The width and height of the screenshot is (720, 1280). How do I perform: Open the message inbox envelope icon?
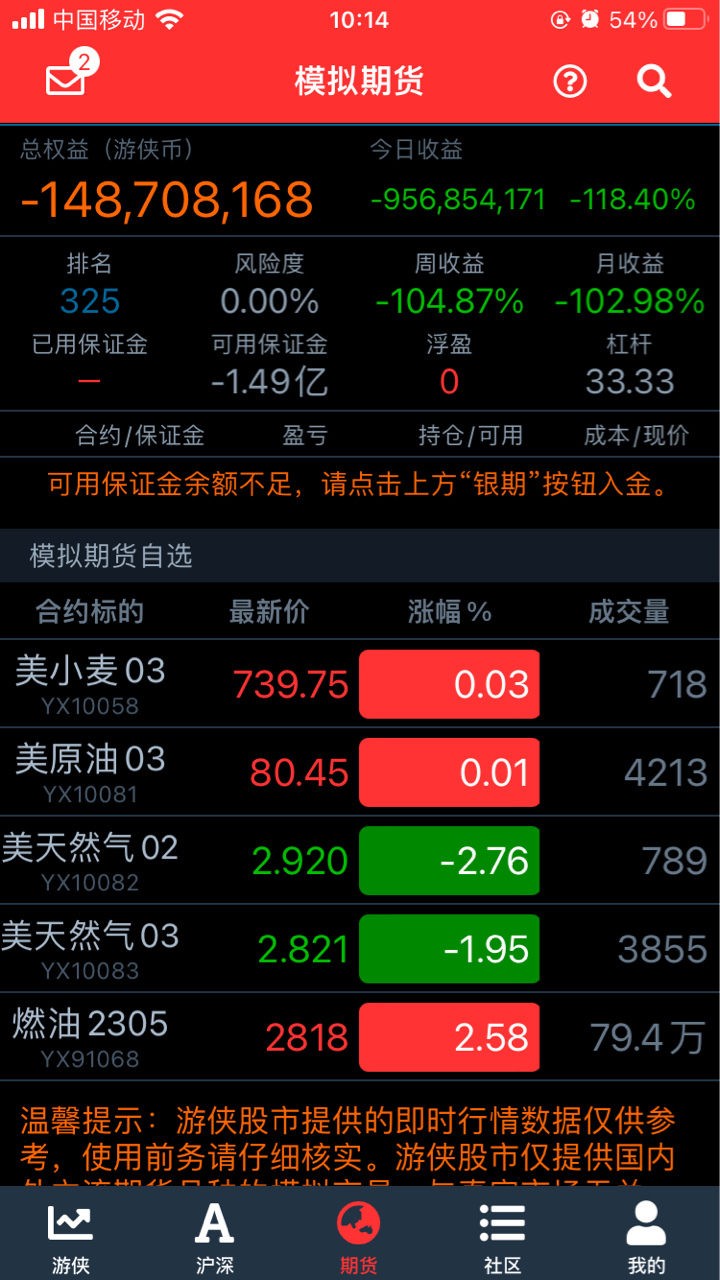(x=67, y=78)
